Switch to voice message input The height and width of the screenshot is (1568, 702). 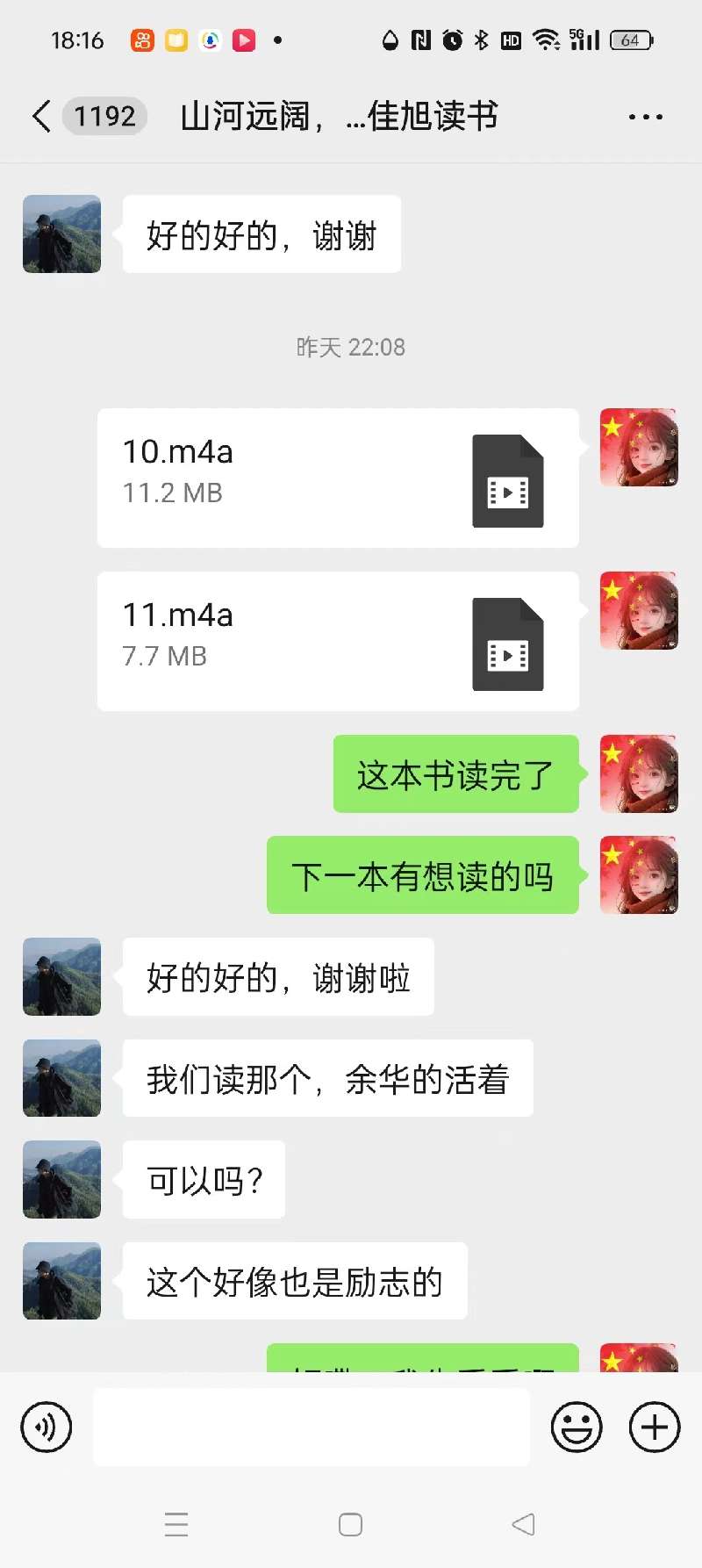[47, 1428]
